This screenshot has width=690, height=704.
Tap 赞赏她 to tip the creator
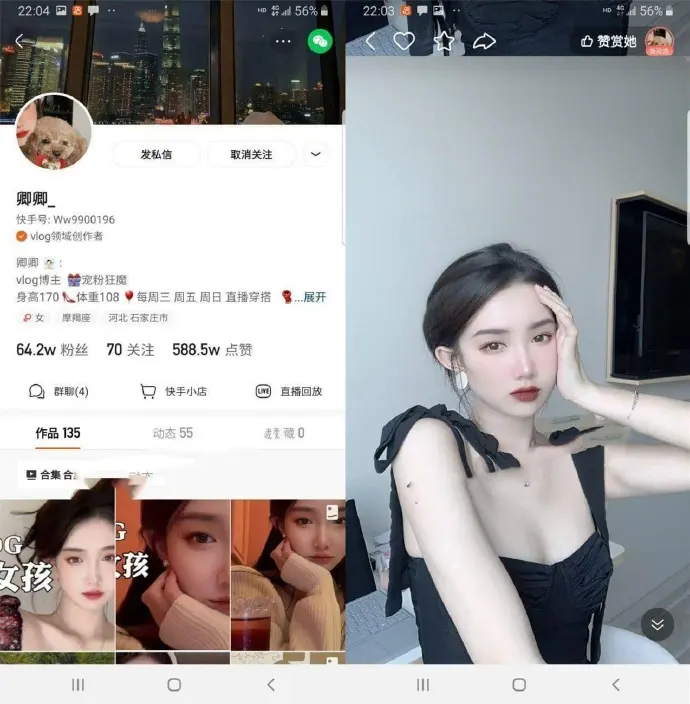[608, 41]
